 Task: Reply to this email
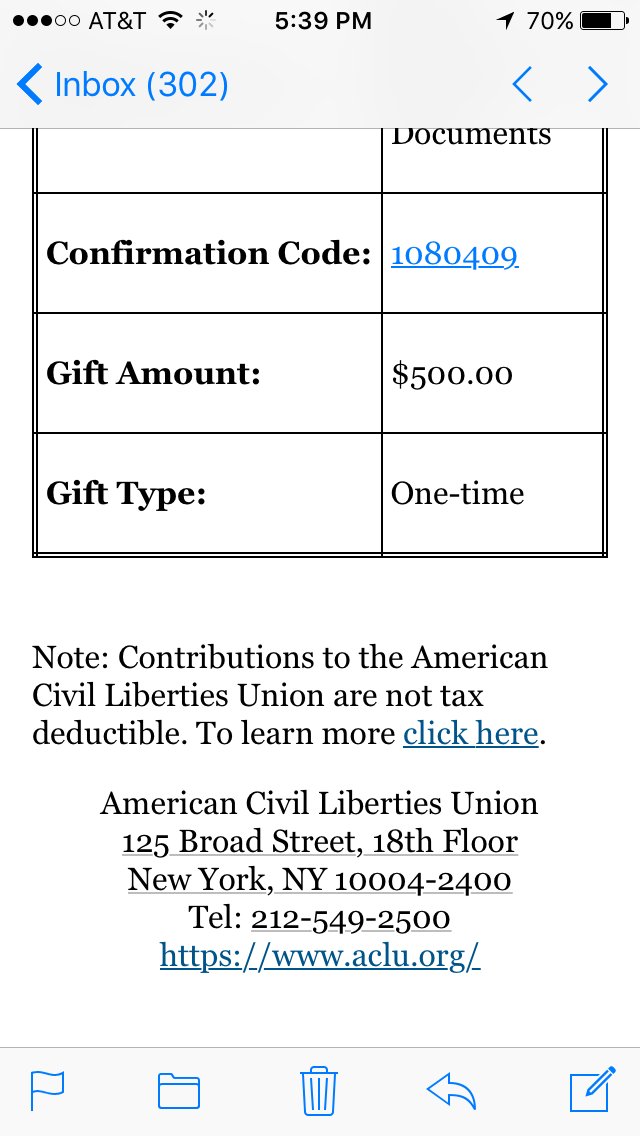click(x=451, y=1090)
